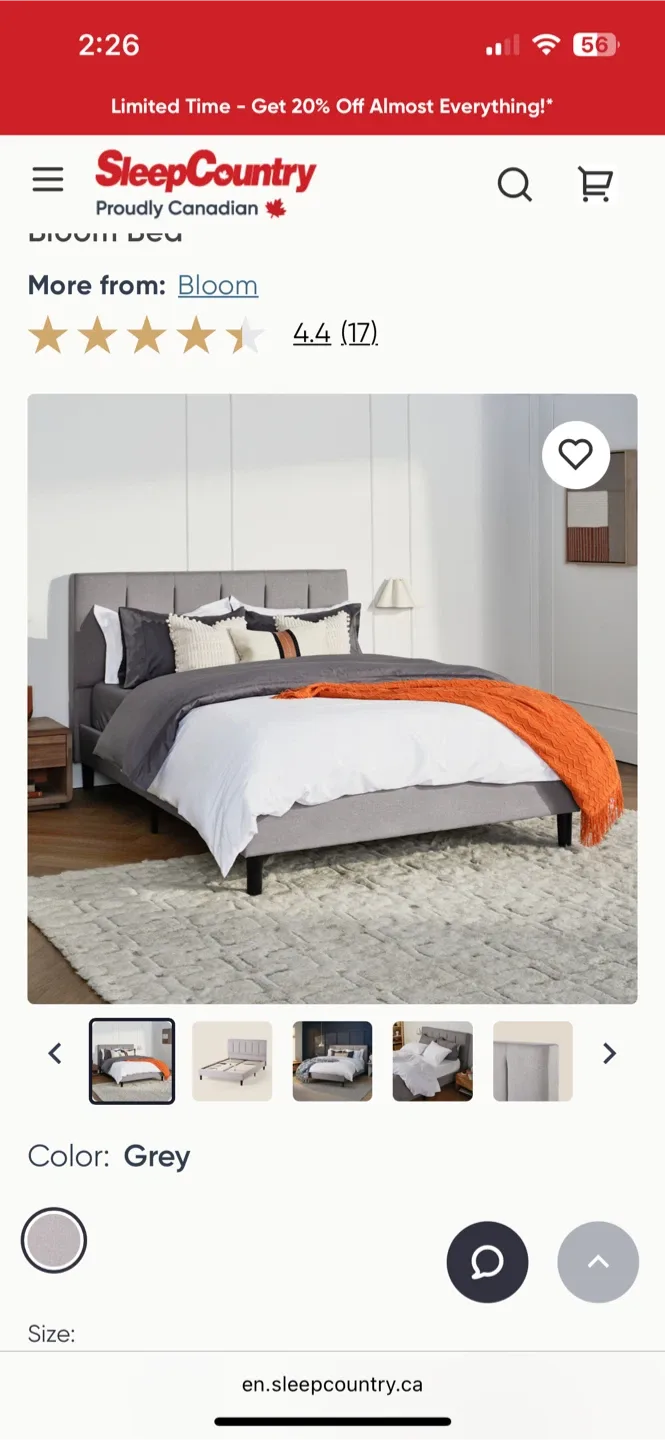The image size is (665, 1440).
Task: Open the Bloom brand link
Action: (x=218, y=285)
